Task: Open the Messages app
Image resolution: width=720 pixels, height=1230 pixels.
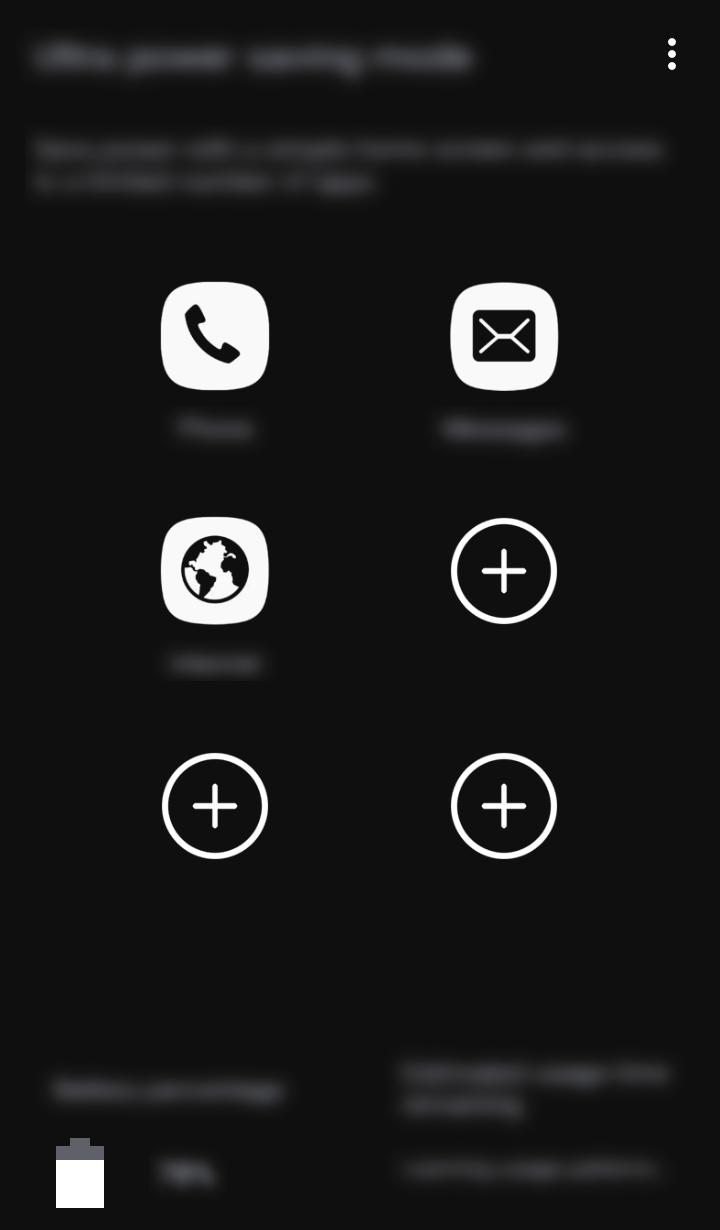Action: pos(504,336)
